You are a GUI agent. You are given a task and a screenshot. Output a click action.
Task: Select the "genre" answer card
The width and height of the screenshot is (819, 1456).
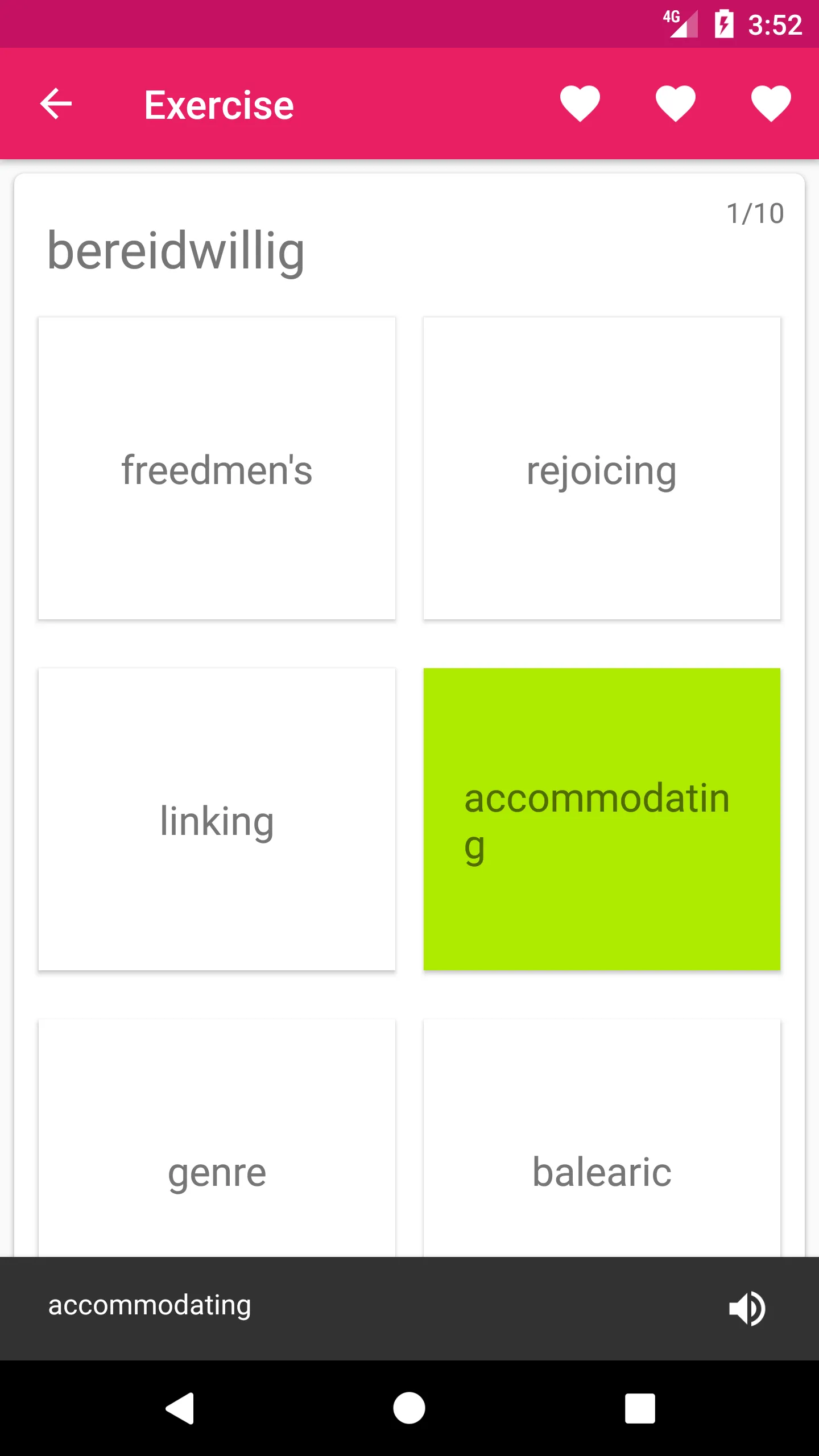point(217,1138)
